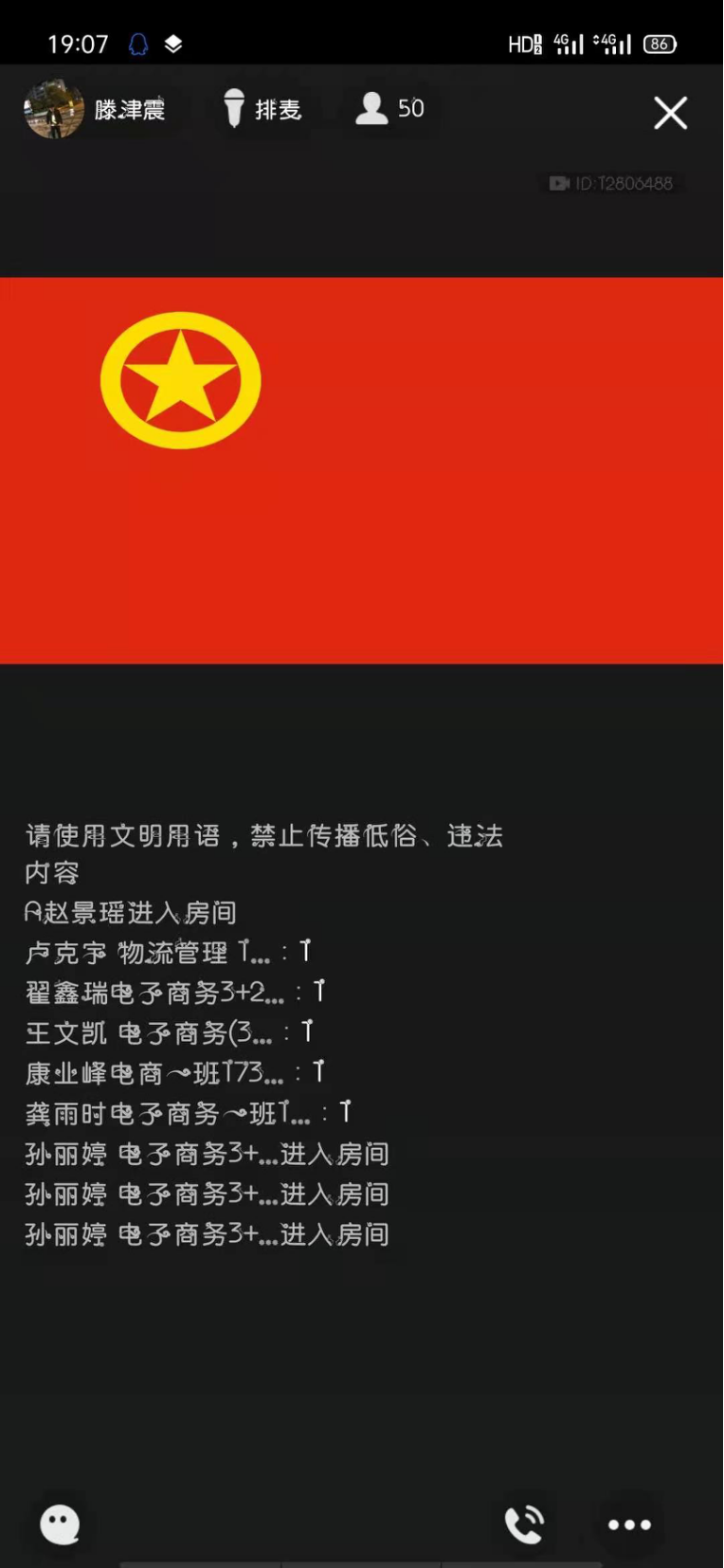Image resolution: width=724 pixels, height=1568 pixels.
Task: Tap the 排麦 microphone queue button
Action: point(262,109)
